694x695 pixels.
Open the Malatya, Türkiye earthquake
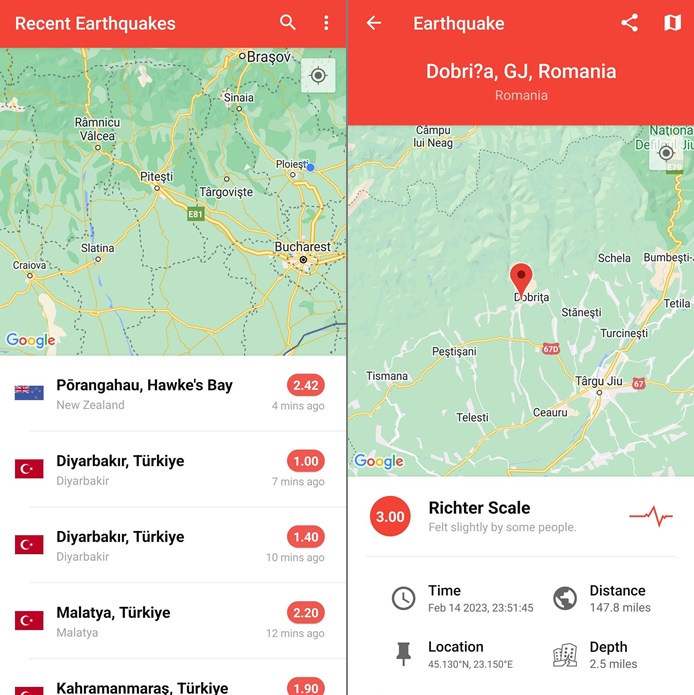tap(172, 622)
